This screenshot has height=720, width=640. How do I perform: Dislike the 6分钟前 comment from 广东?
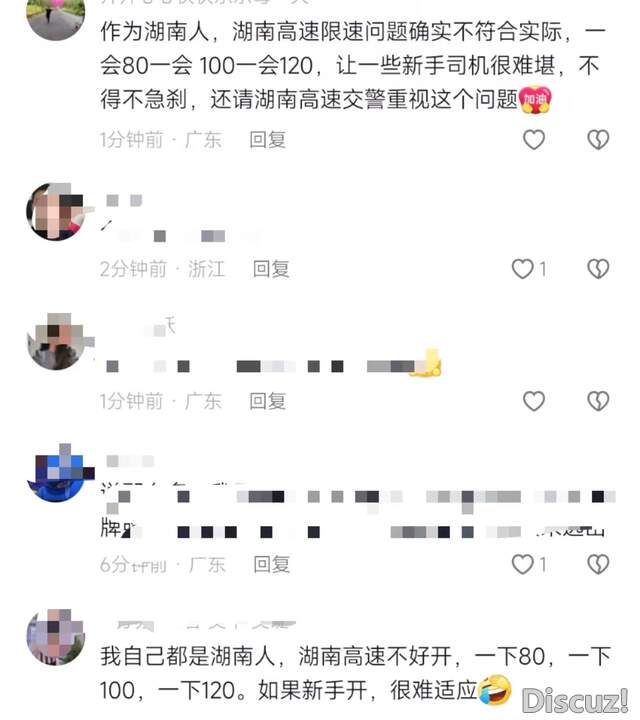click(598, 564)
